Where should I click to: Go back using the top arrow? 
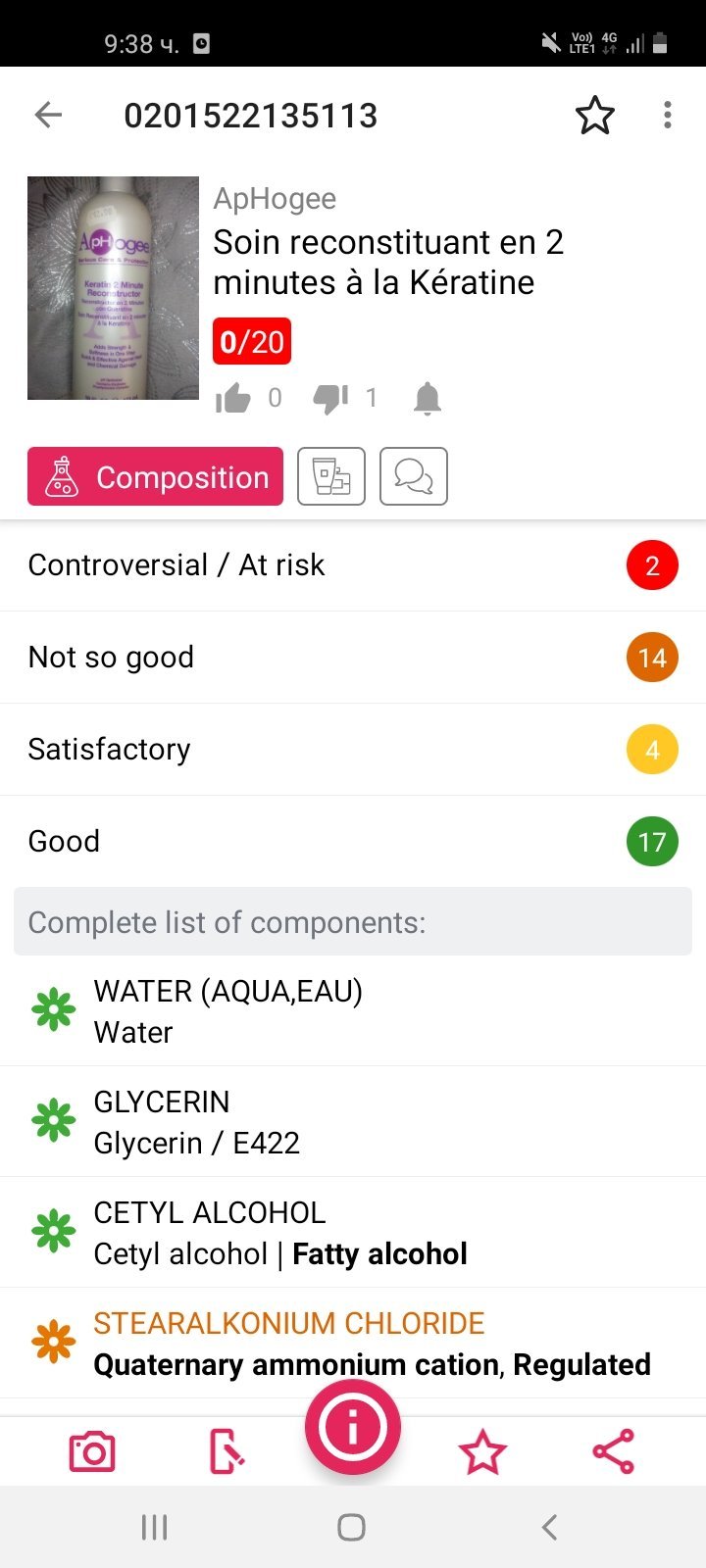(x=48, y=116)
